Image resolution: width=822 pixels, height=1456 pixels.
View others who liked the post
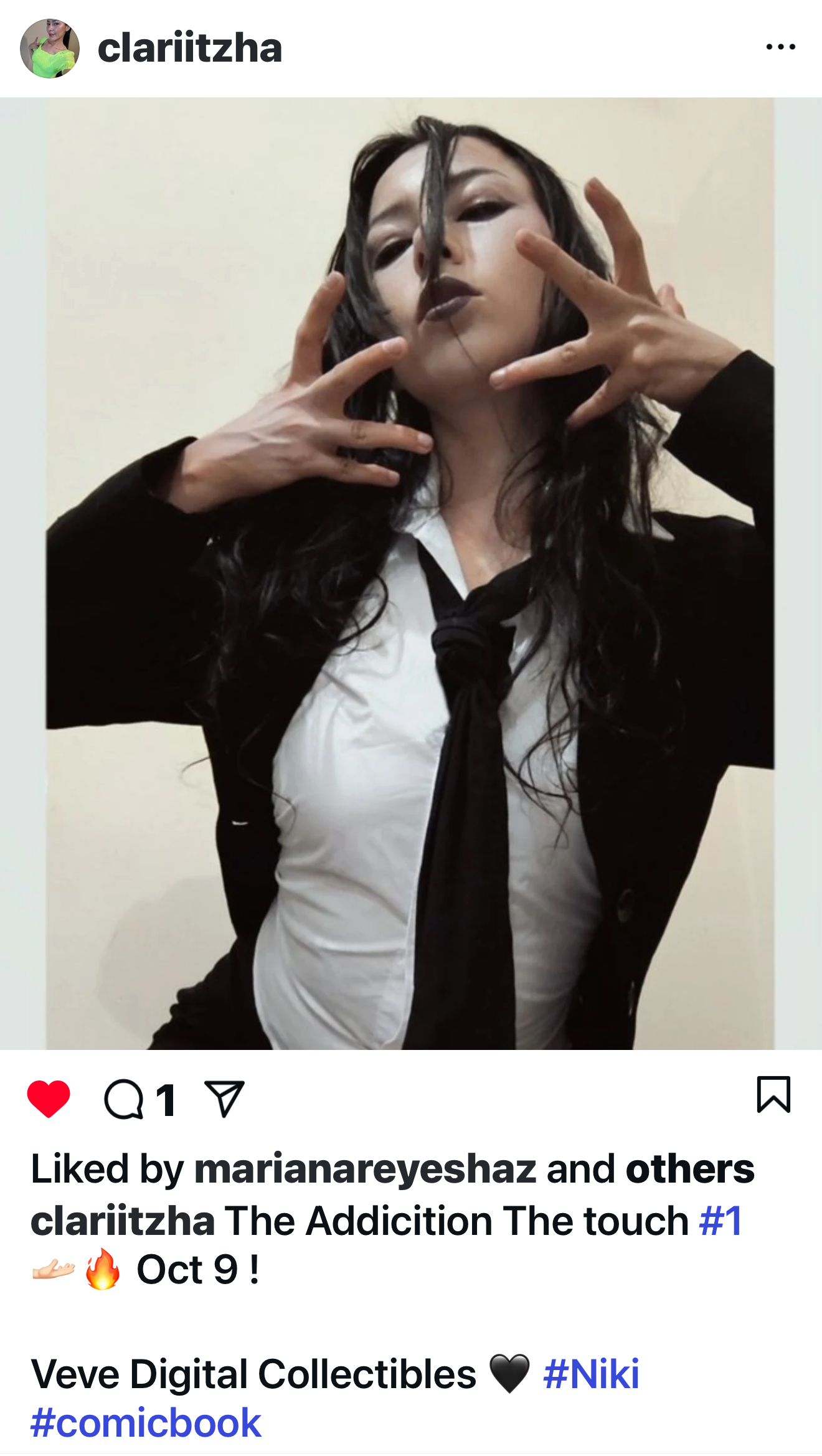click(x=690, y=1170)
